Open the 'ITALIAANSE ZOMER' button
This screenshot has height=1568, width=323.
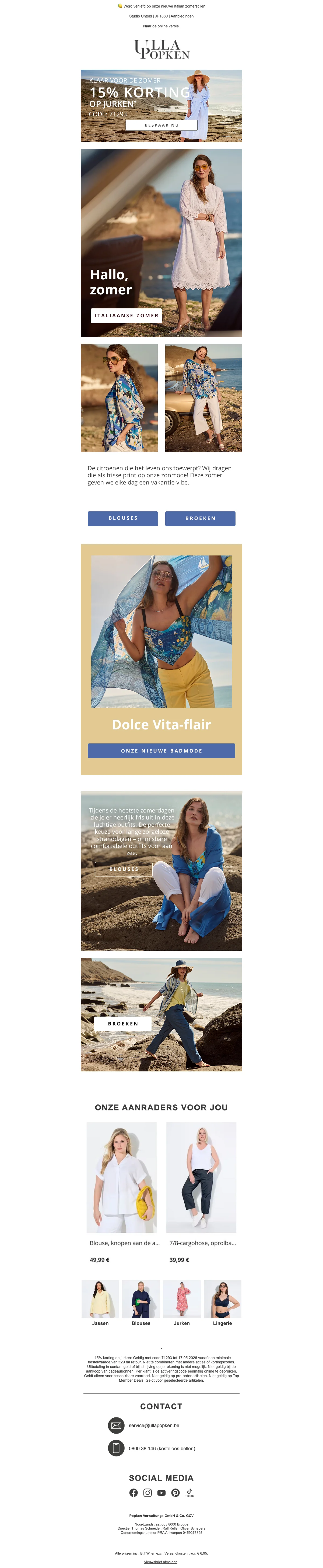pos(126,315)
